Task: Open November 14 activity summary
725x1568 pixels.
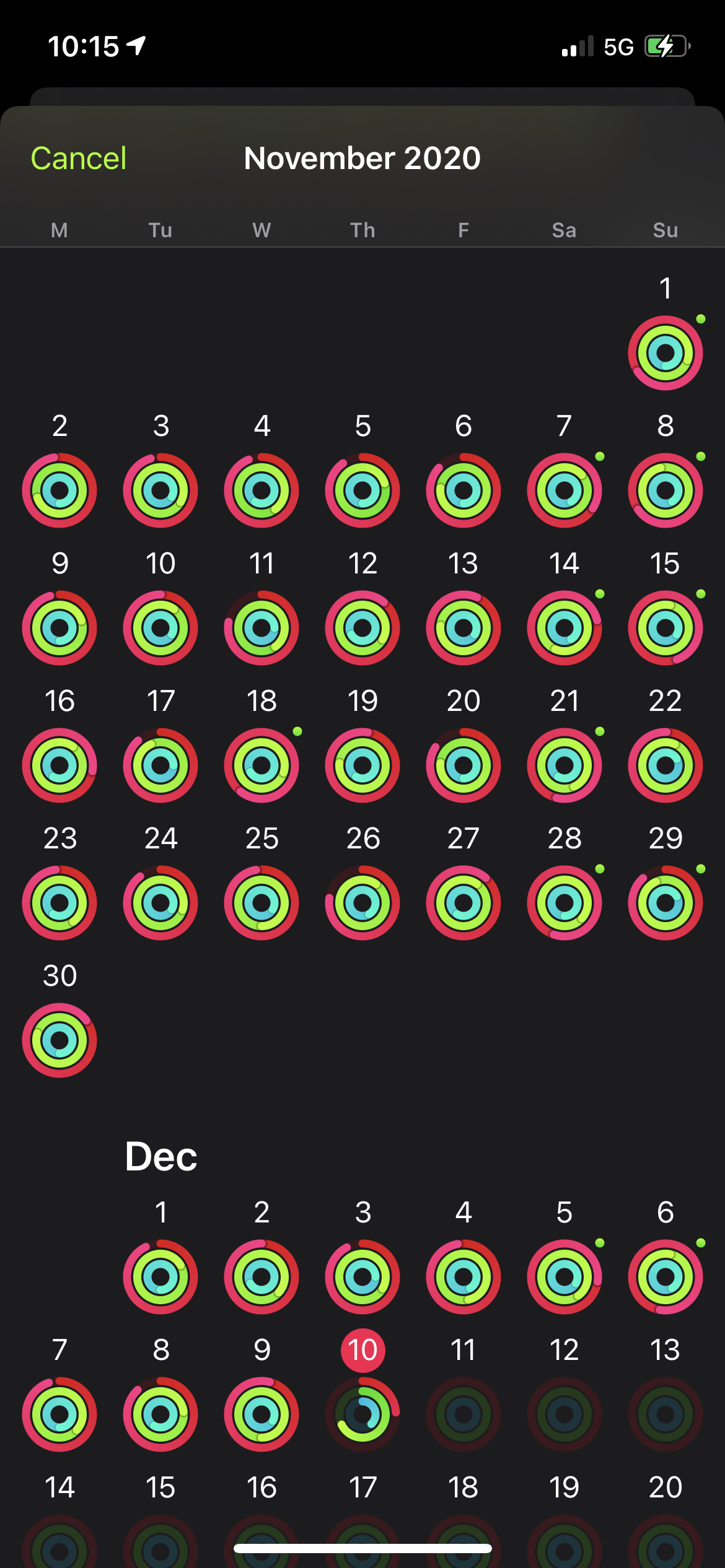Action: pyautogui.click(x=564, y=627)
